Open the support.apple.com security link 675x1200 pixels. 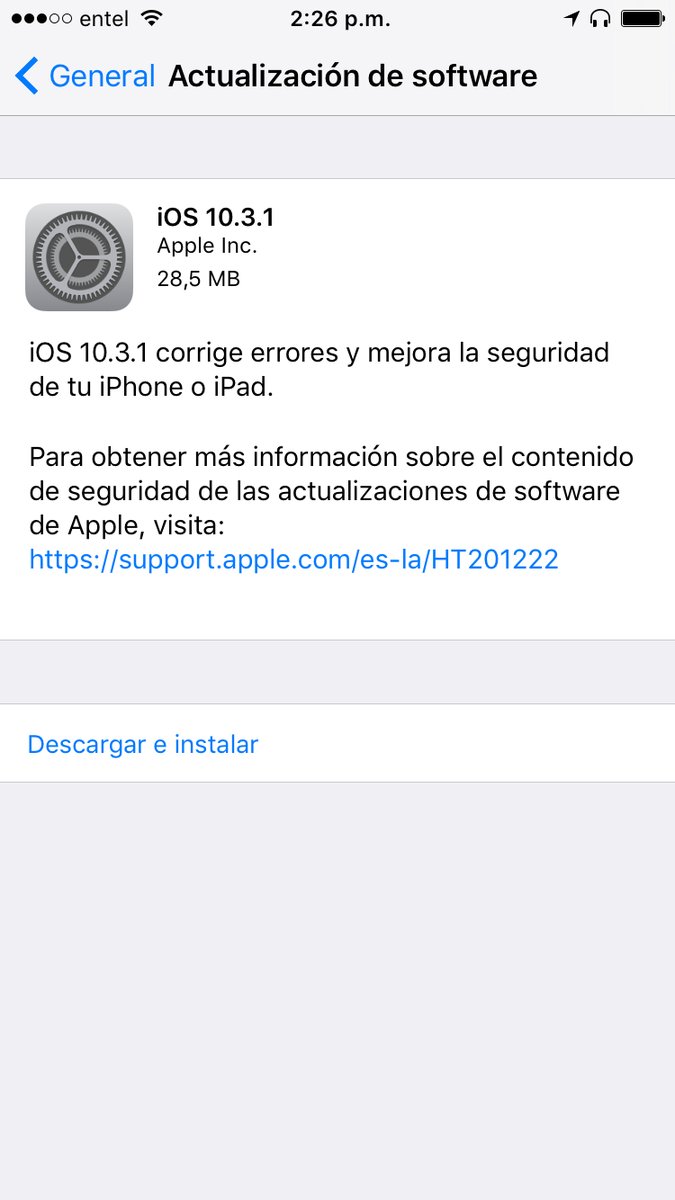point(293,559)
